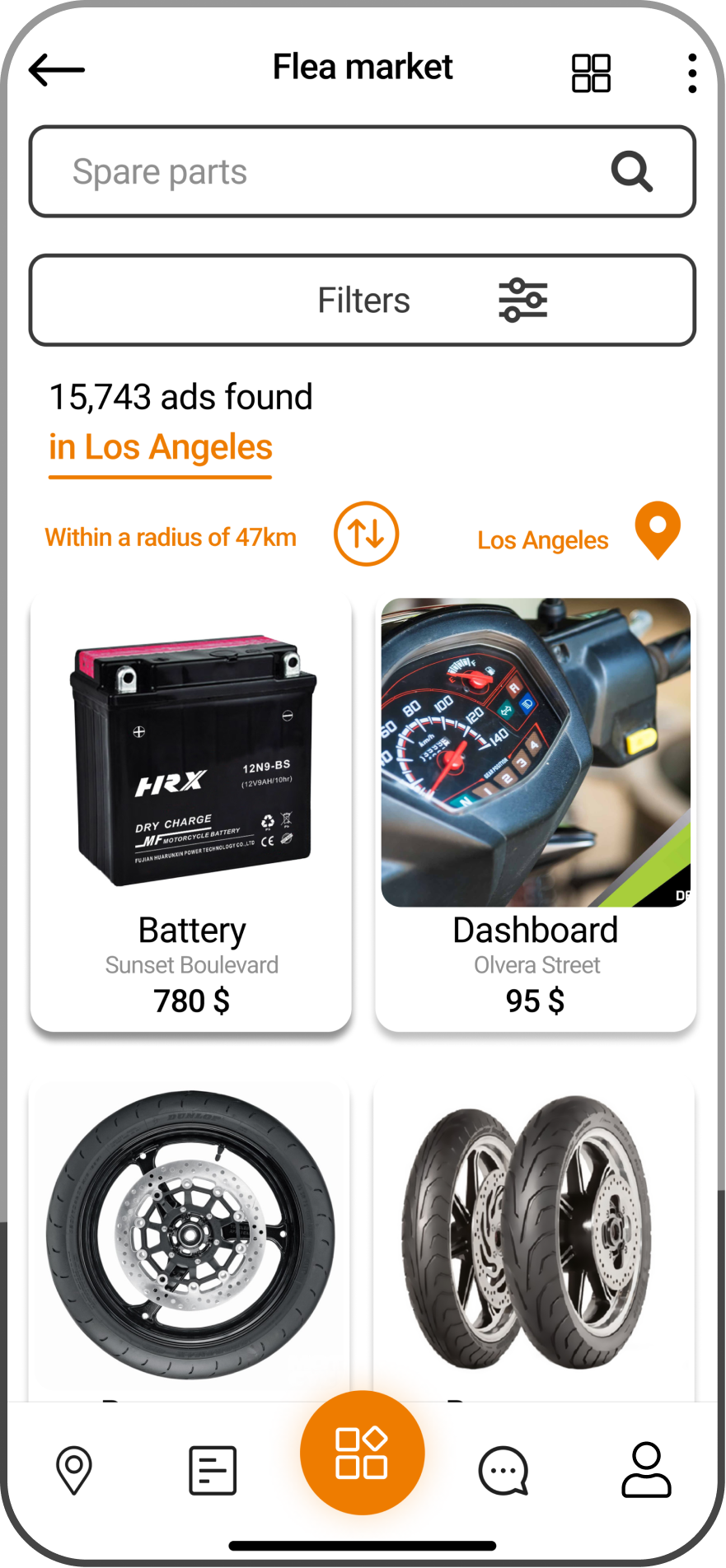
Task: Go to the chat messages tab
Action: click(x=503, y=1470)
